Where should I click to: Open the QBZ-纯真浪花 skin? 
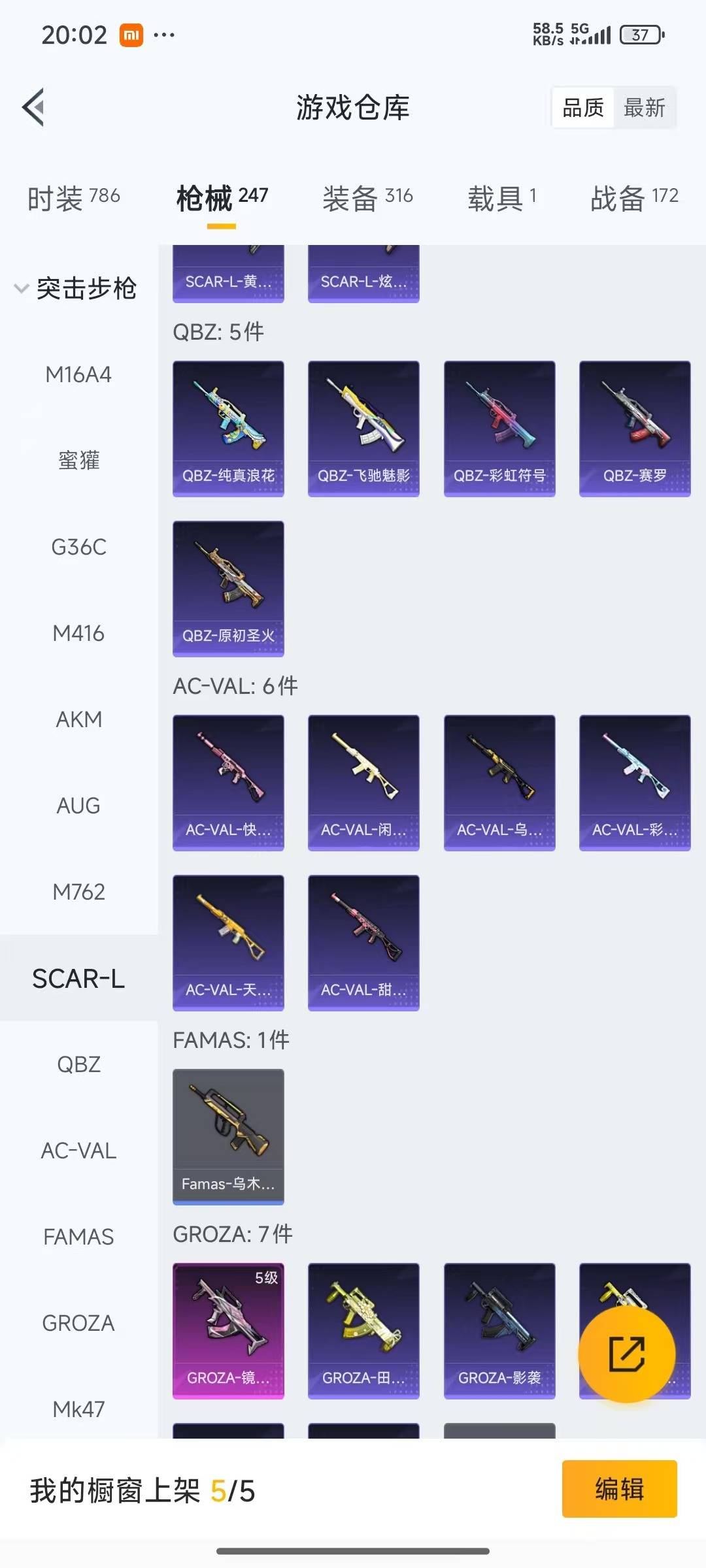[228, 429]
